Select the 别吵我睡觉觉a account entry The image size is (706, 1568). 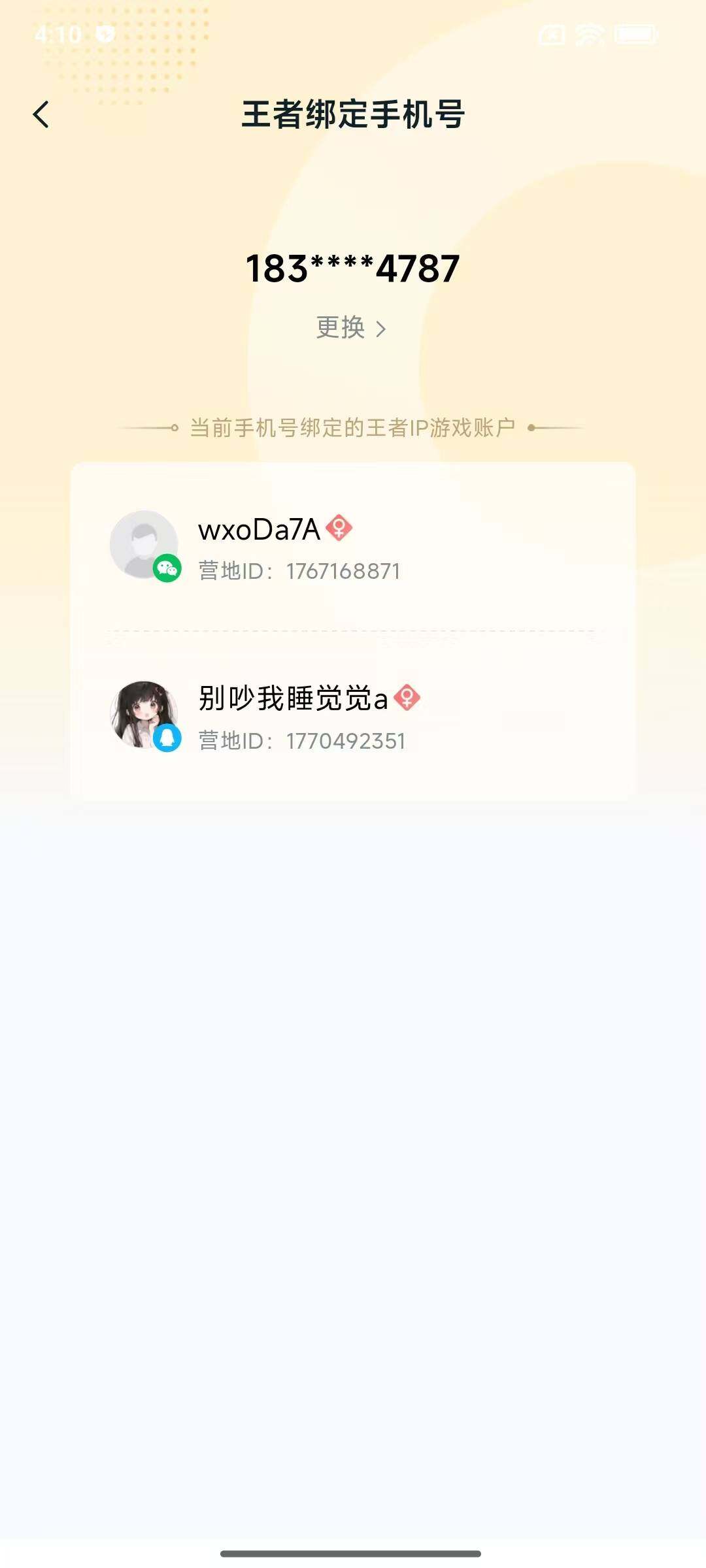353,715
